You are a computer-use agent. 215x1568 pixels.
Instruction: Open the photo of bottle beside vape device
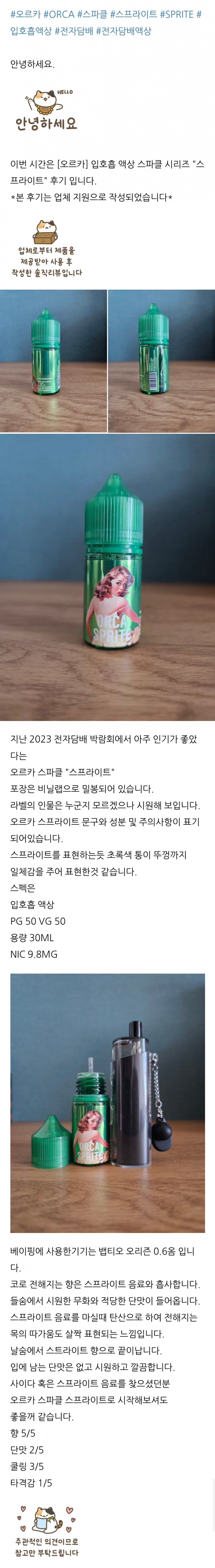click(x=107, y=1094)
